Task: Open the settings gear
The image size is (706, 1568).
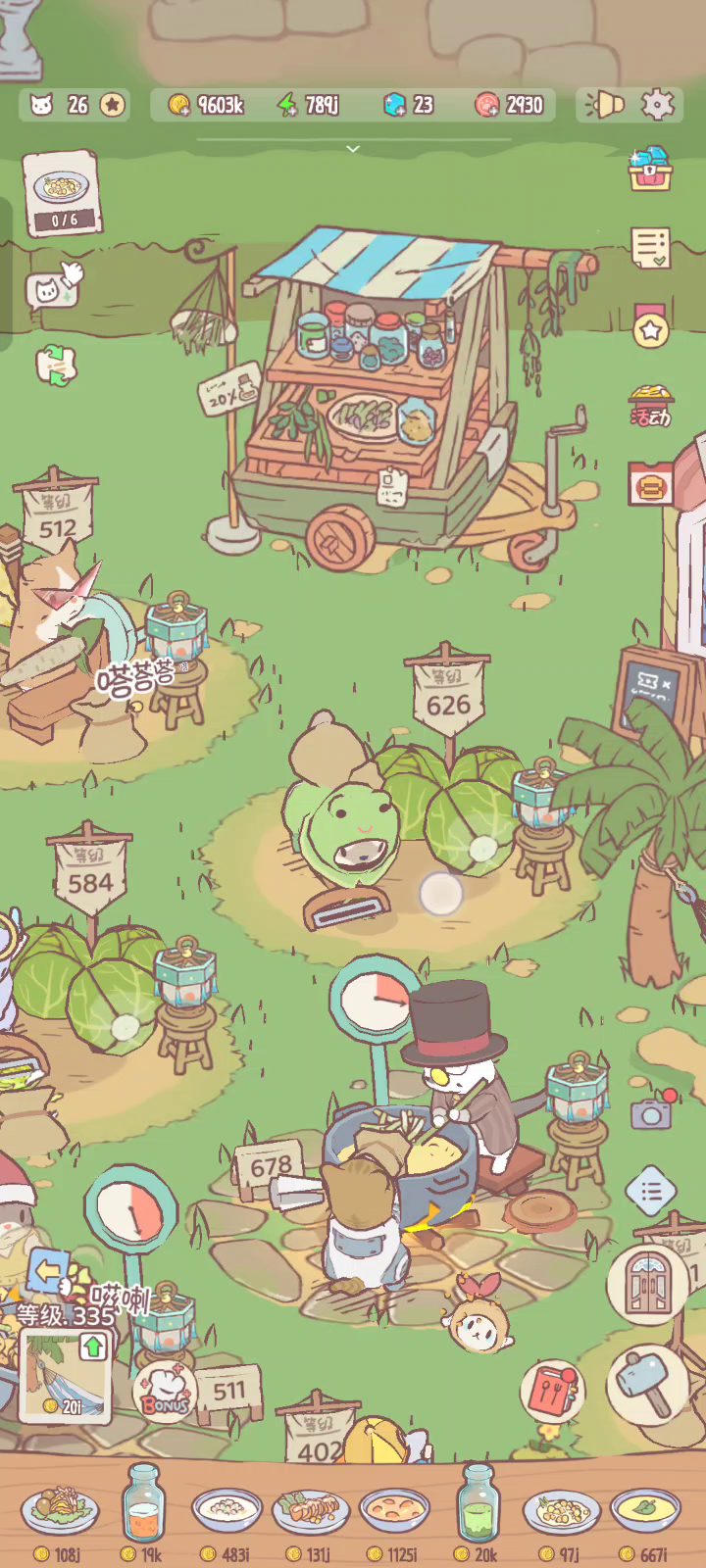Action: click(658, 105)
